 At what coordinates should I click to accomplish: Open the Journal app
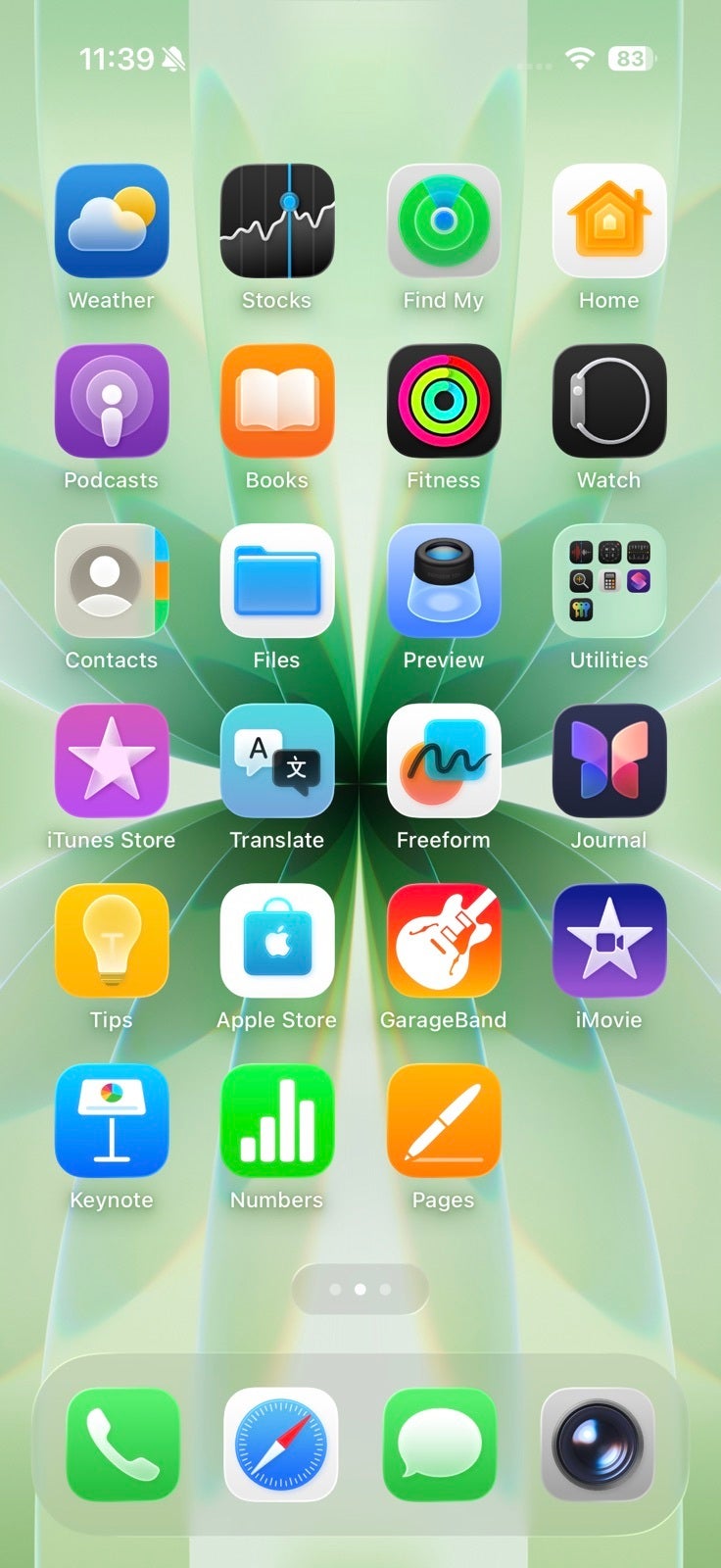(x=609, y=760)
